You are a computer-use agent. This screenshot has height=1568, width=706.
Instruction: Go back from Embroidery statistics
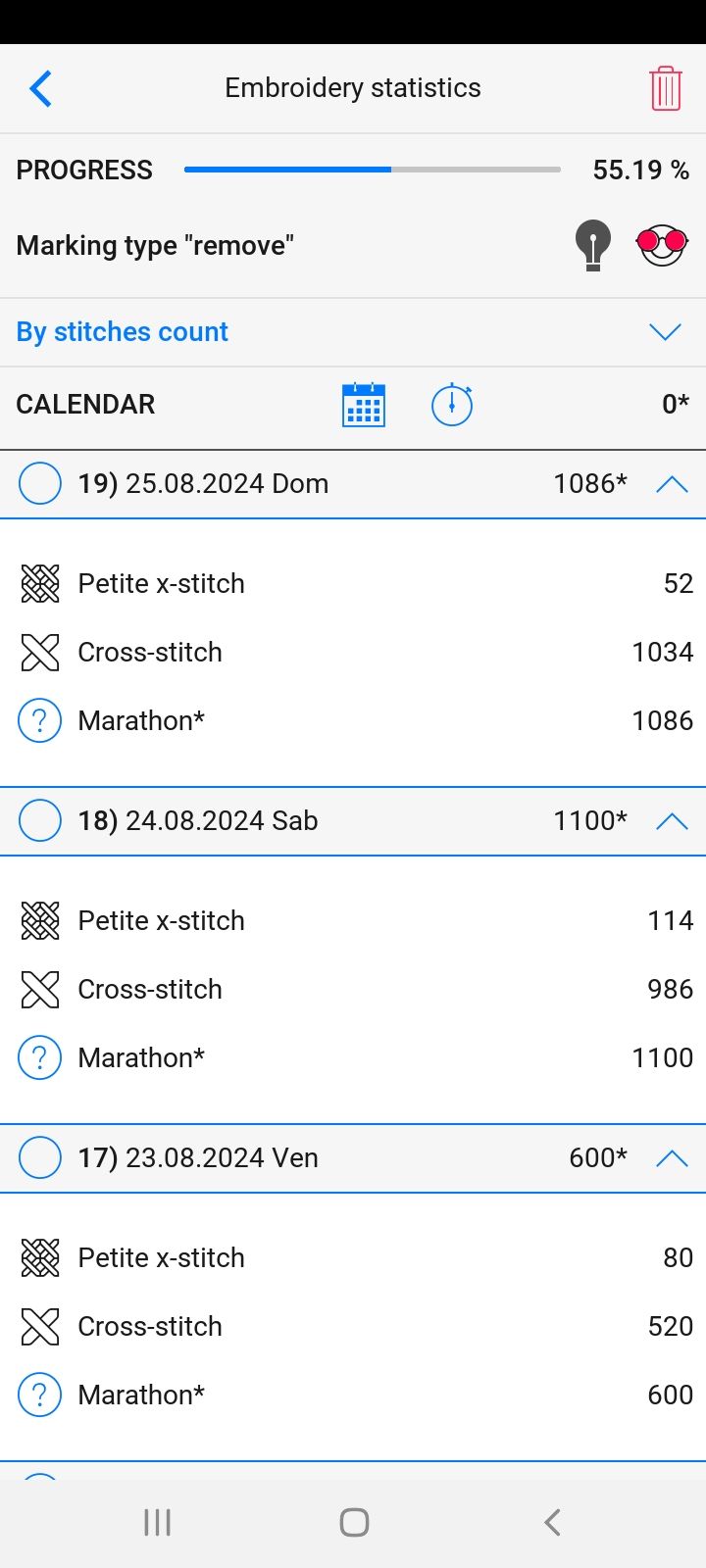(x=40, y=88)
